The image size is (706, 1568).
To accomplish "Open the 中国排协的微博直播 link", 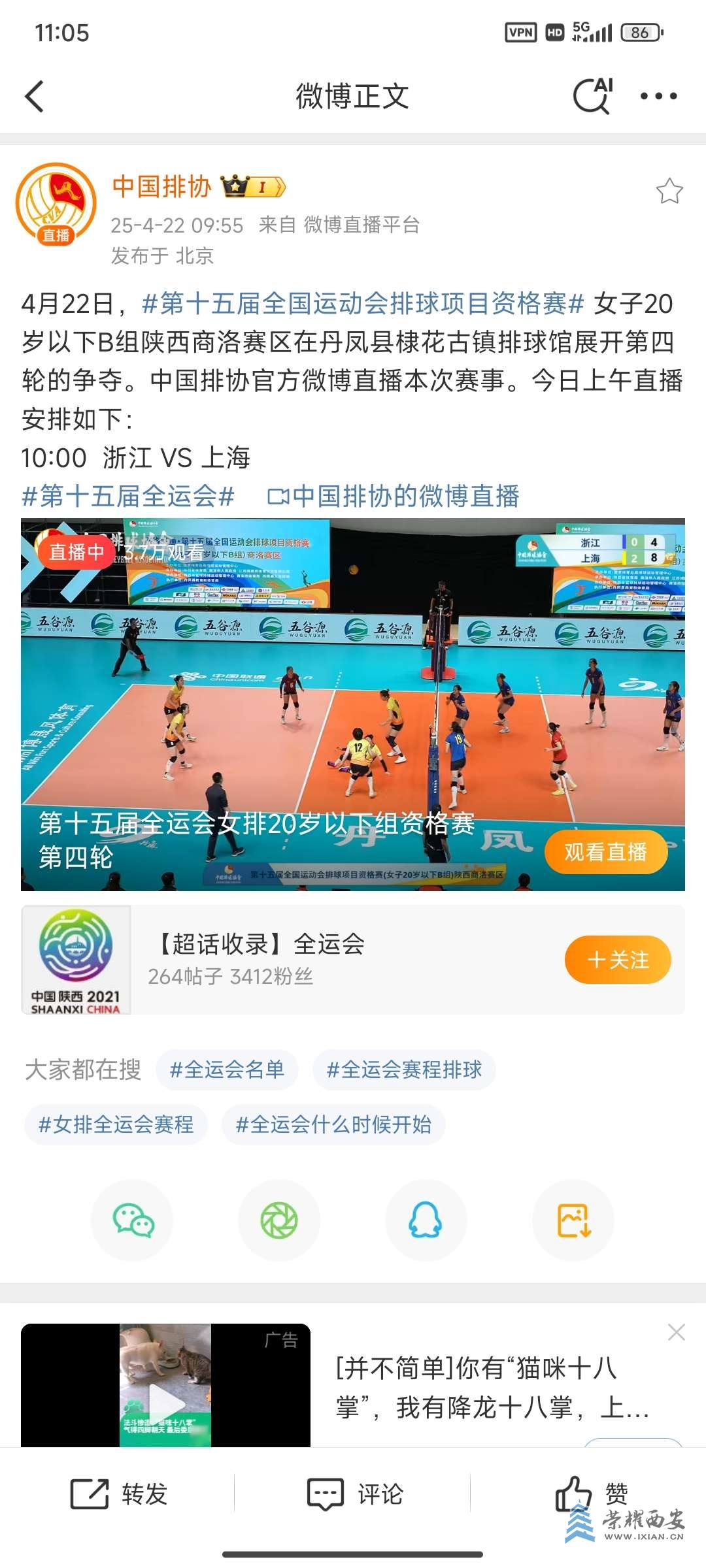I will (x=394, y=497).
